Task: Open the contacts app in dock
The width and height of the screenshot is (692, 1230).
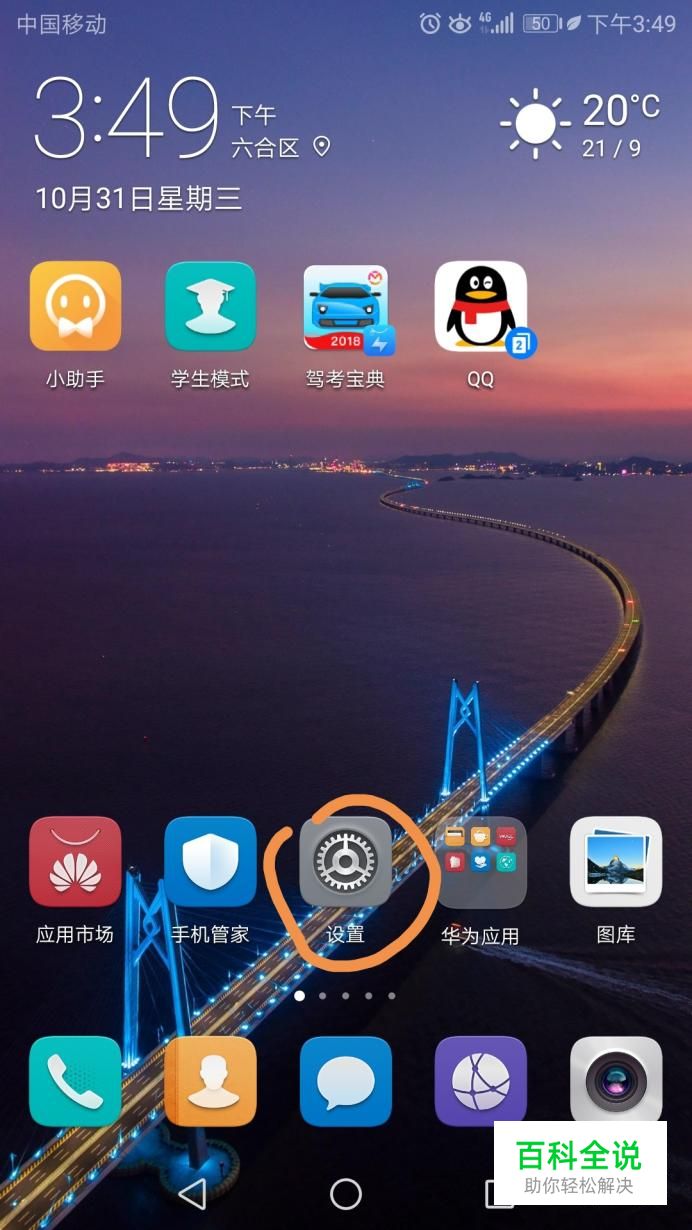Action: pyautogui.click(x=210, y=1081)
